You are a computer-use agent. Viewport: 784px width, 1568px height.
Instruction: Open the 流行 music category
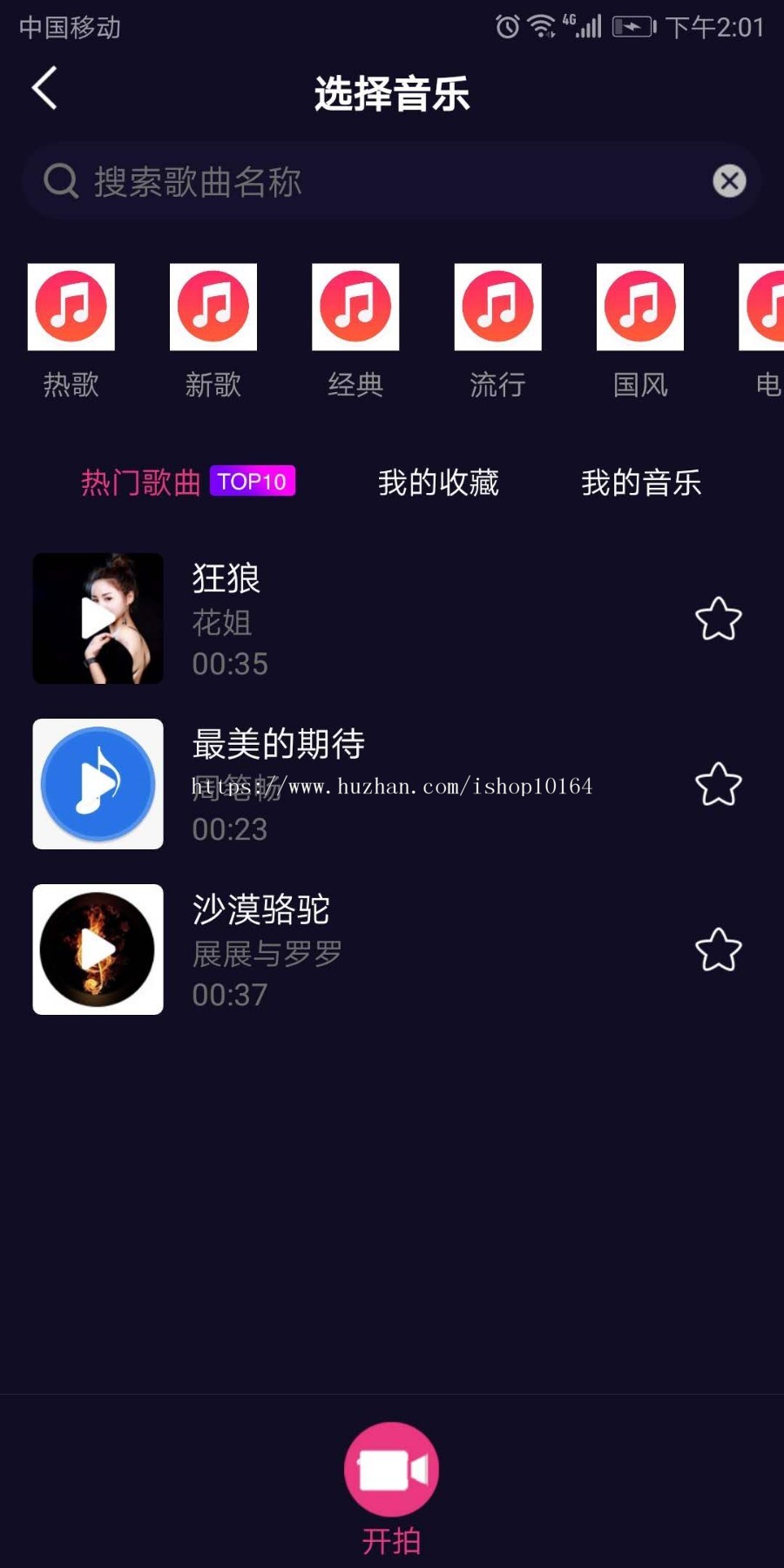pyautogui.click(x=497, y=307)
